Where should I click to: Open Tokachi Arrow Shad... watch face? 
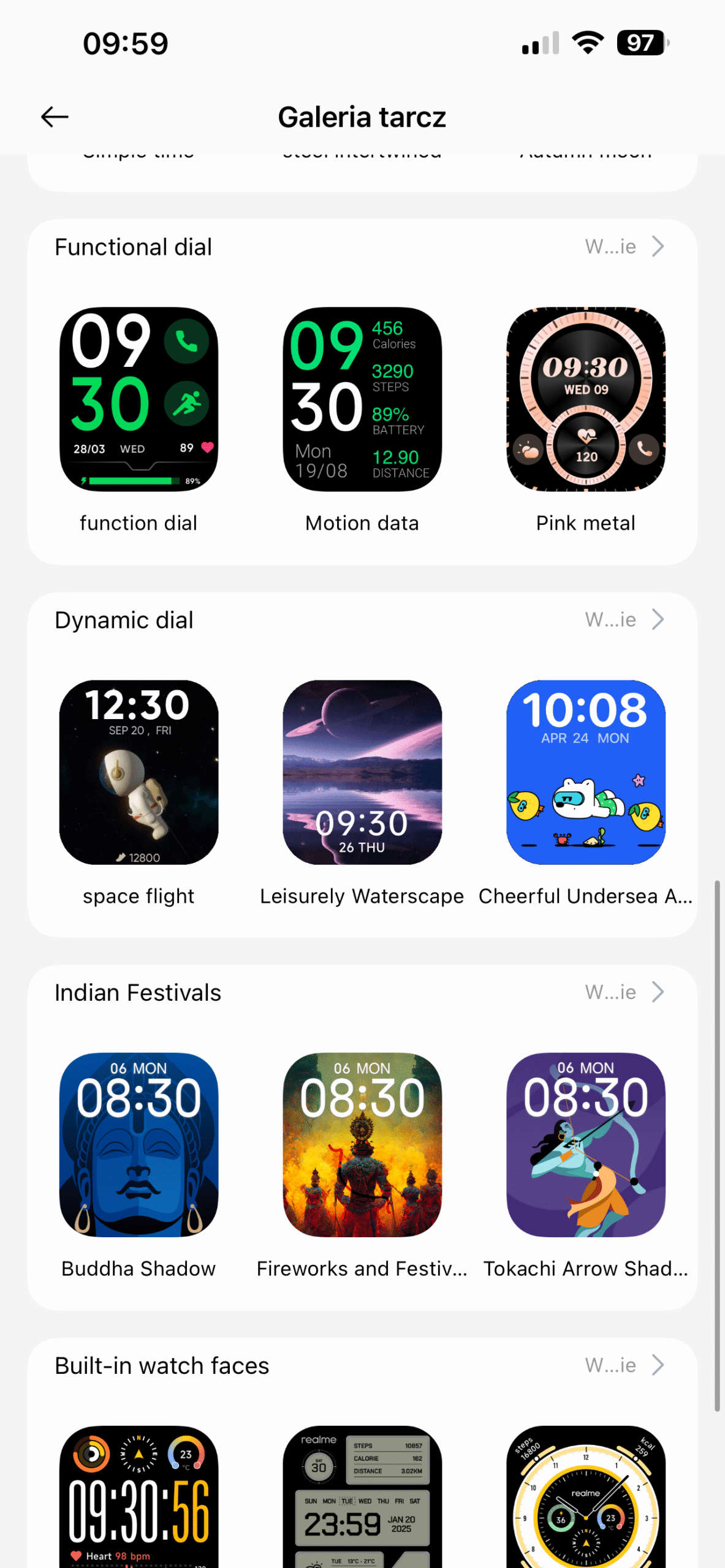tap(585, 1145)
